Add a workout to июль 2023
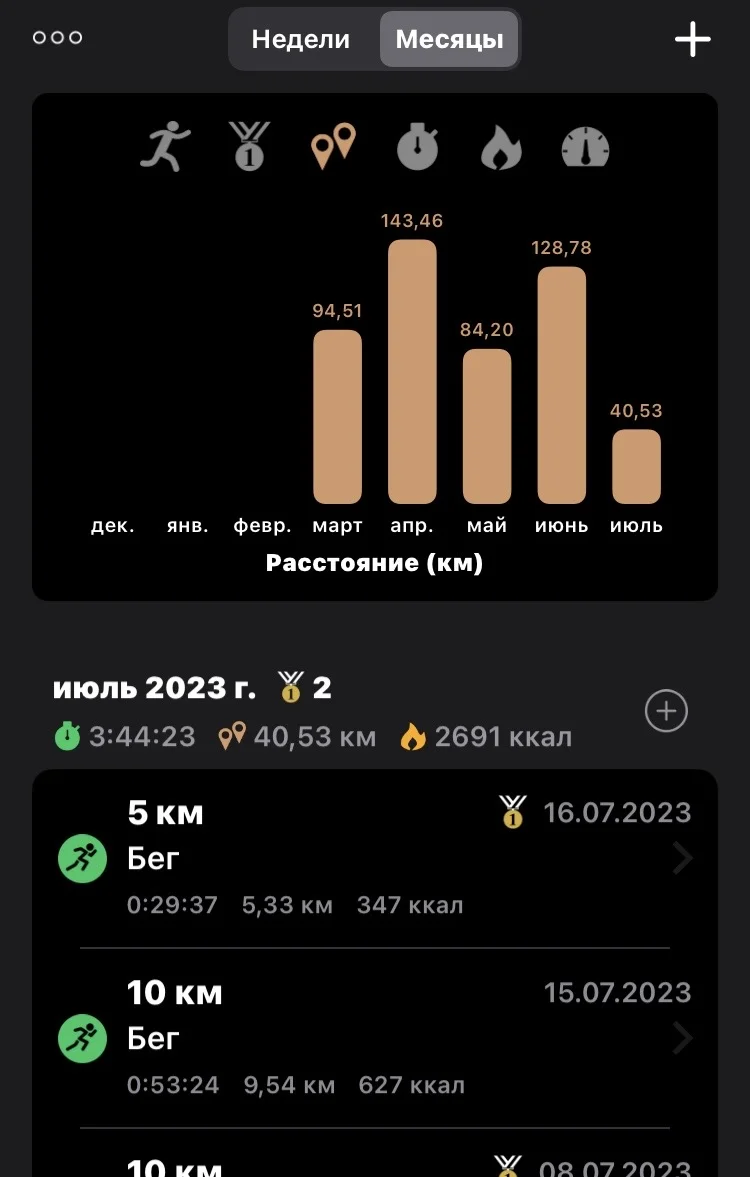Viewport: 750px width, 1177px height. (666, 711)
